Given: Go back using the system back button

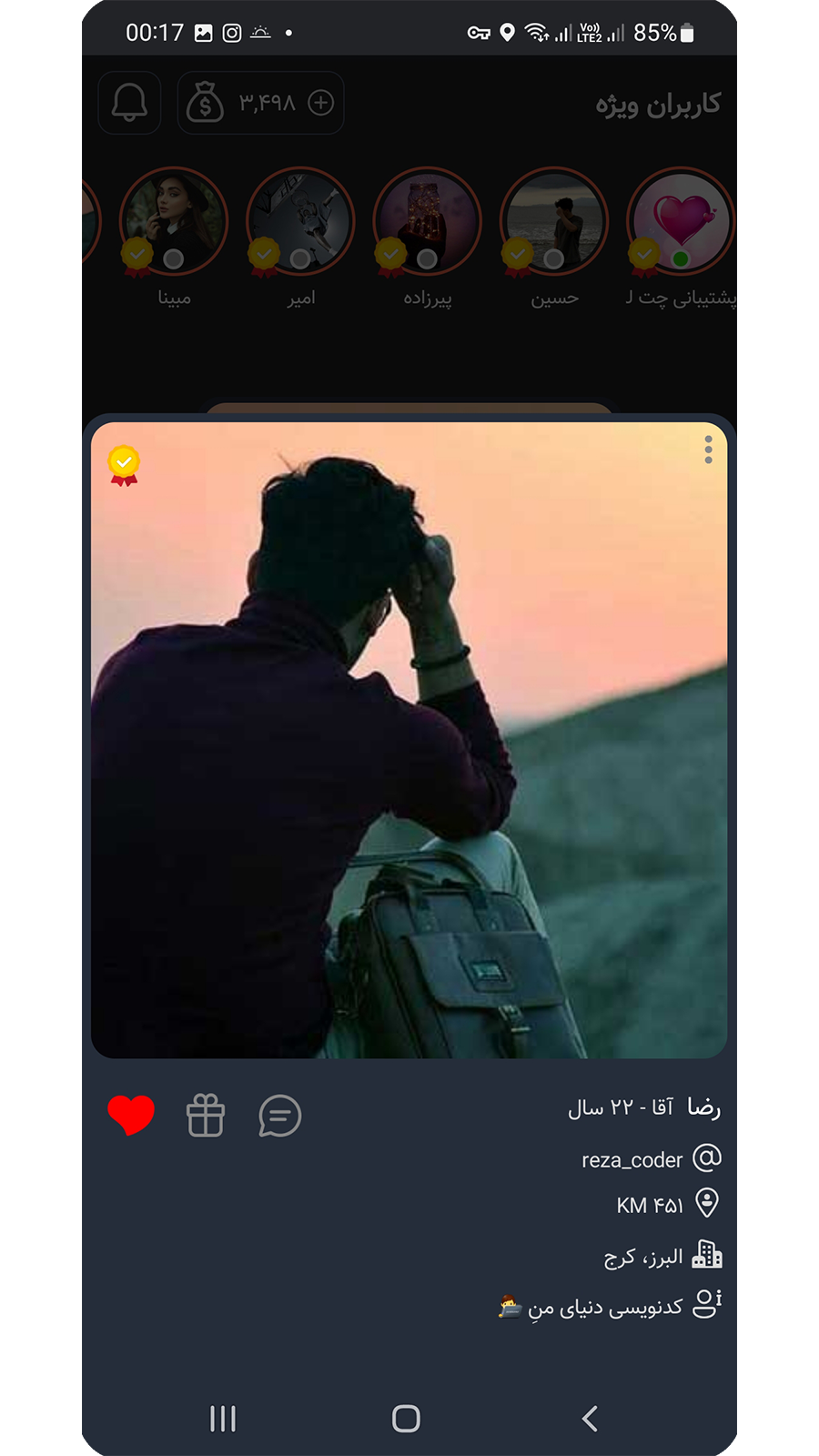Looking at the screenshot, I should coord(590,1418).
